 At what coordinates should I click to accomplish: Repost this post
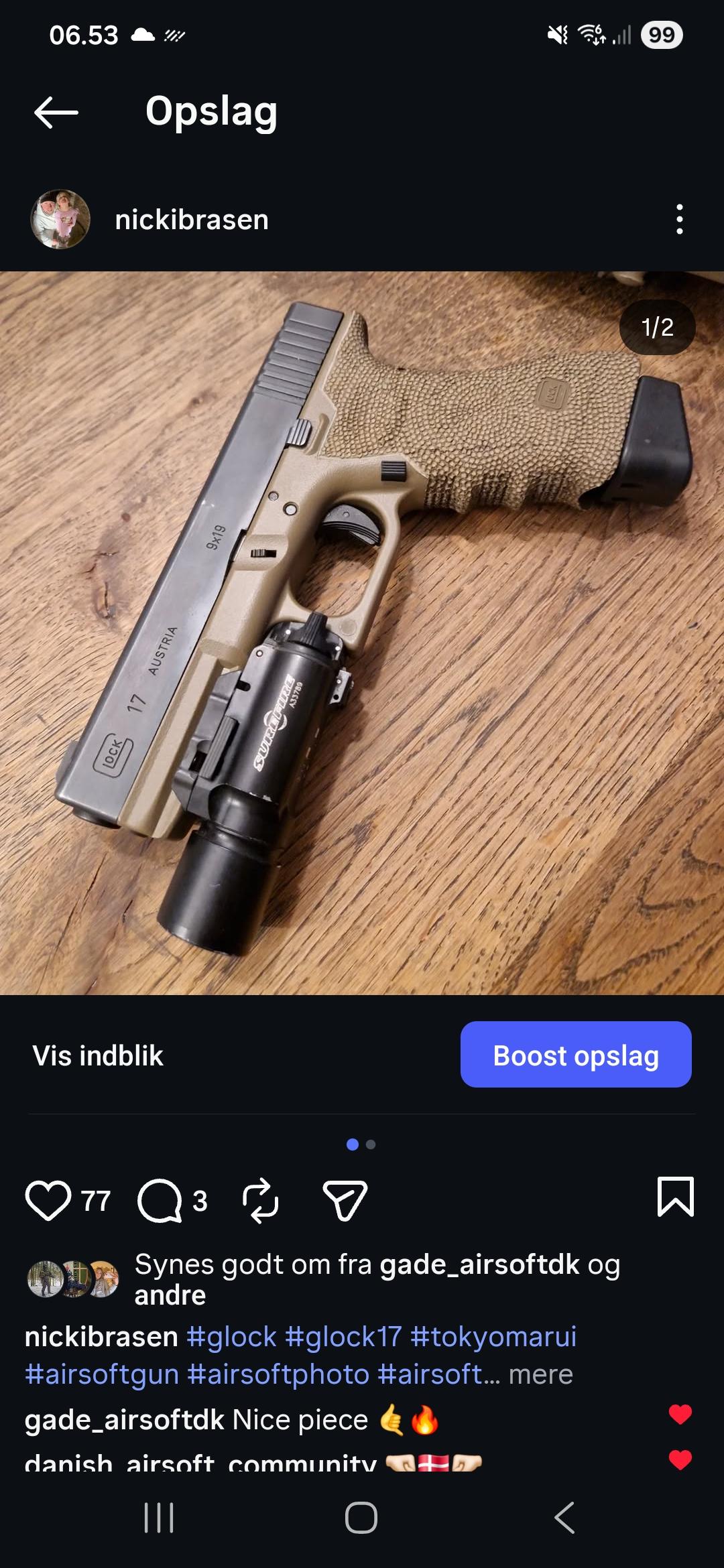[x=260, y=1199]
